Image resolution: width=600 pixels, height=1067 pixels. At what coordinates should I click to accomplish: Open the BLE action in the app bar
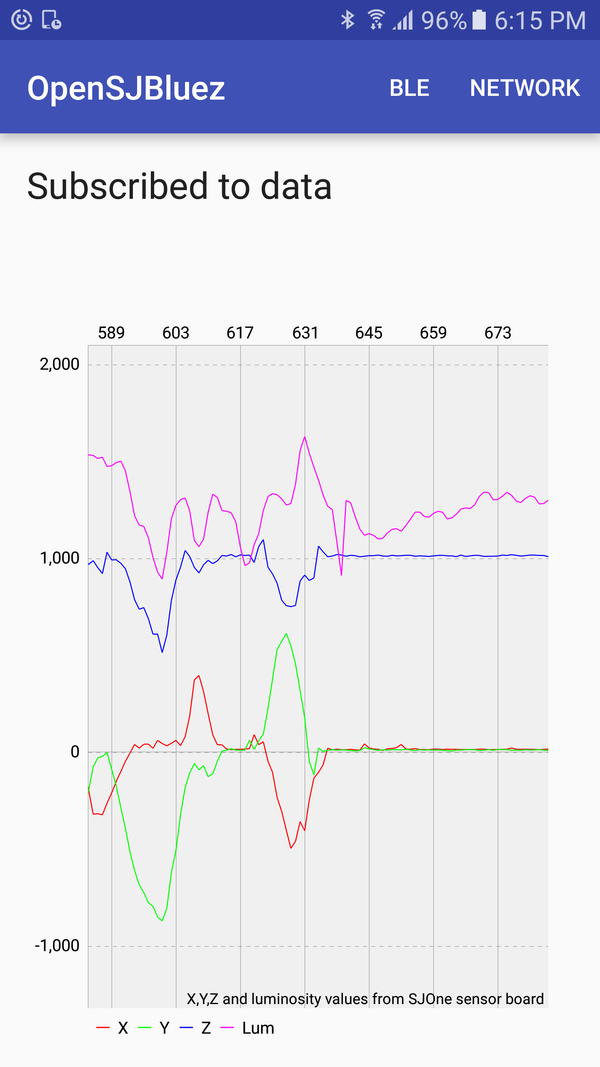point(409,88)
